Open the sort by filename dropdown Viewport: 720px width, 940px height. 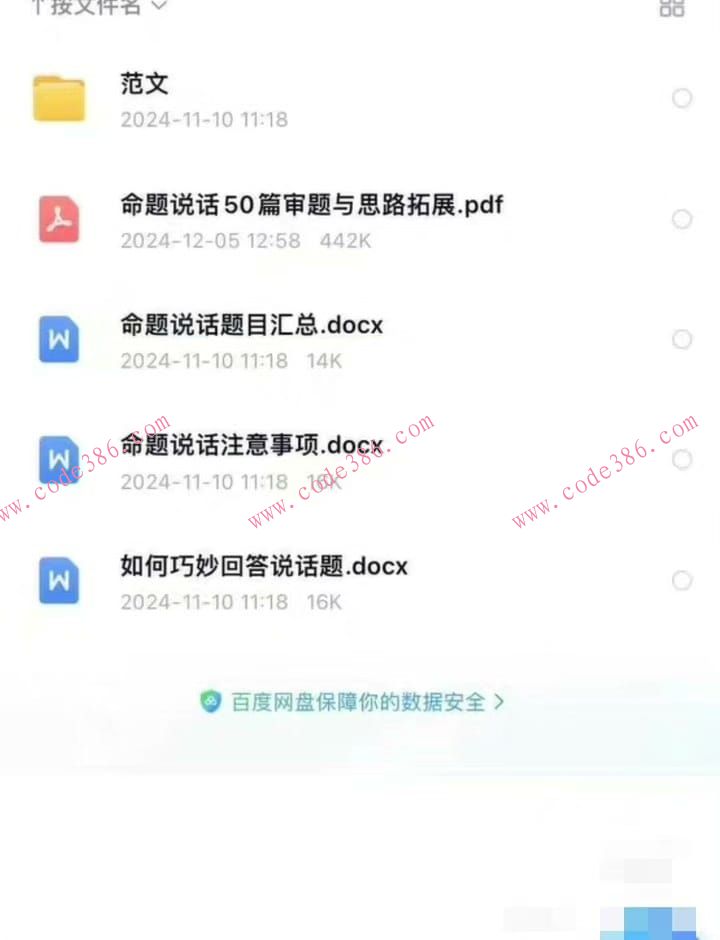(95, 8)
